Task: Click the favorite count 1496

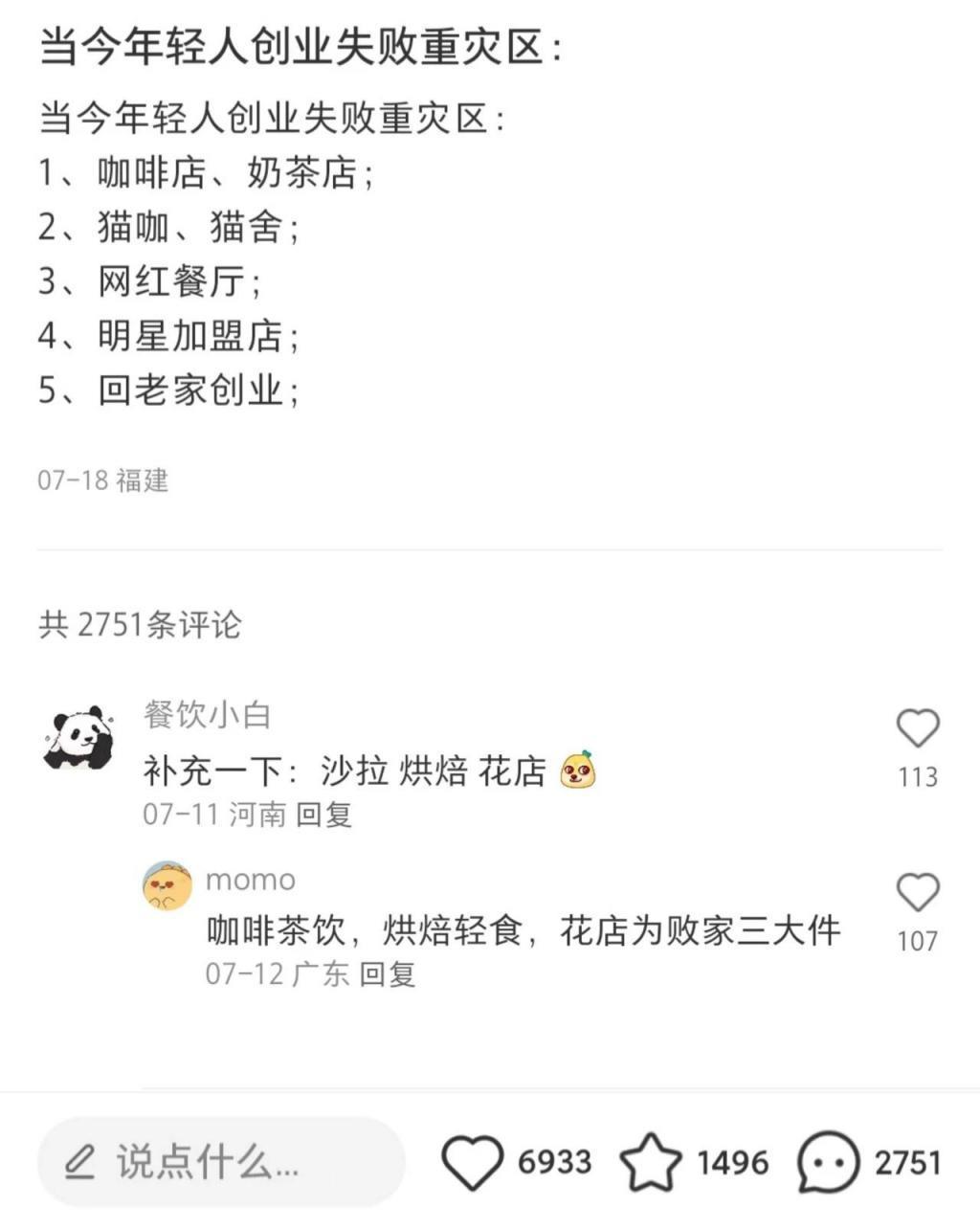Action: click(735, 1161)
